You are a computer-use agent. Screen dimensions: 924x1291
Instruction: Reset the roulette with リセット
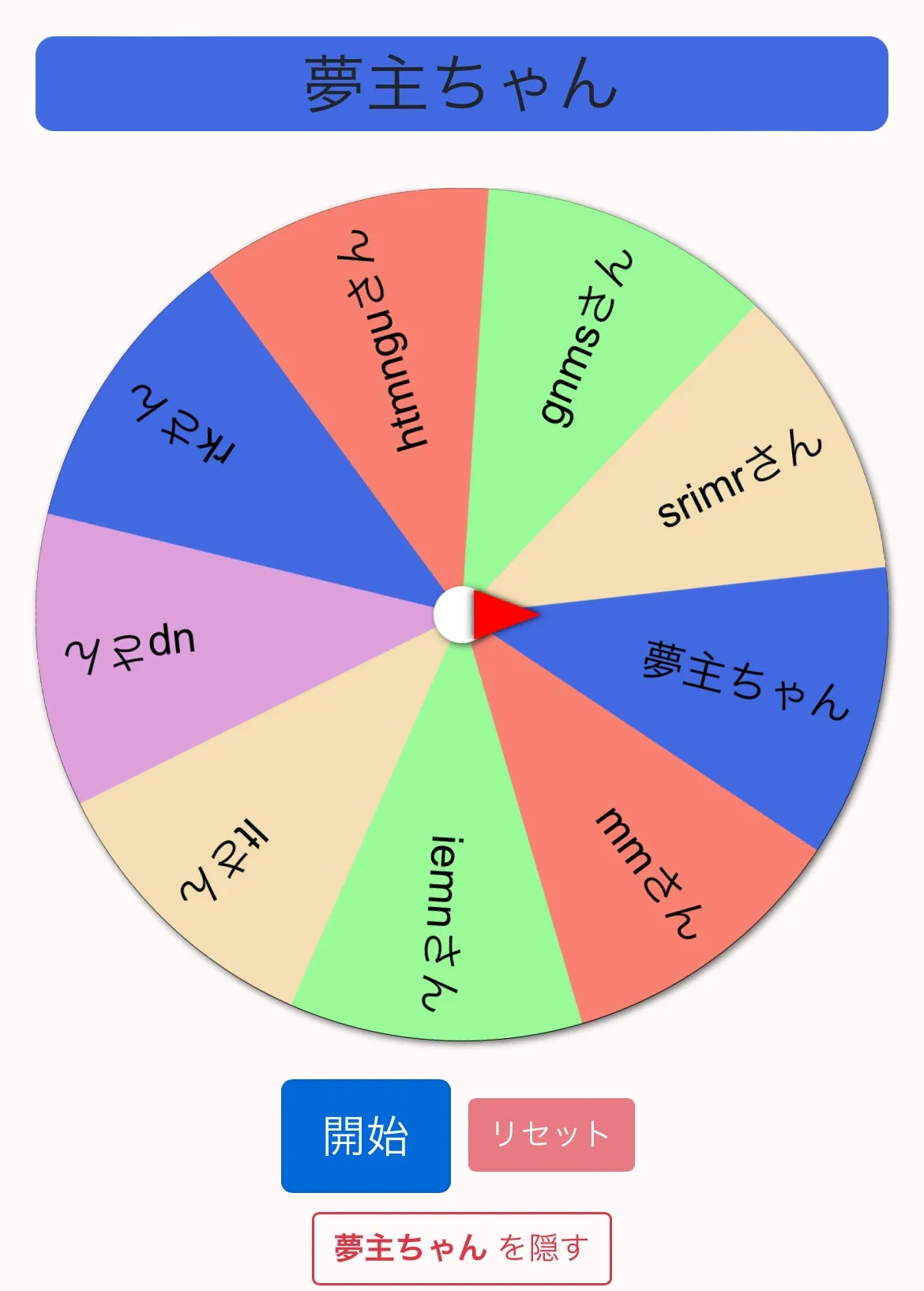tap(551, 1135)
